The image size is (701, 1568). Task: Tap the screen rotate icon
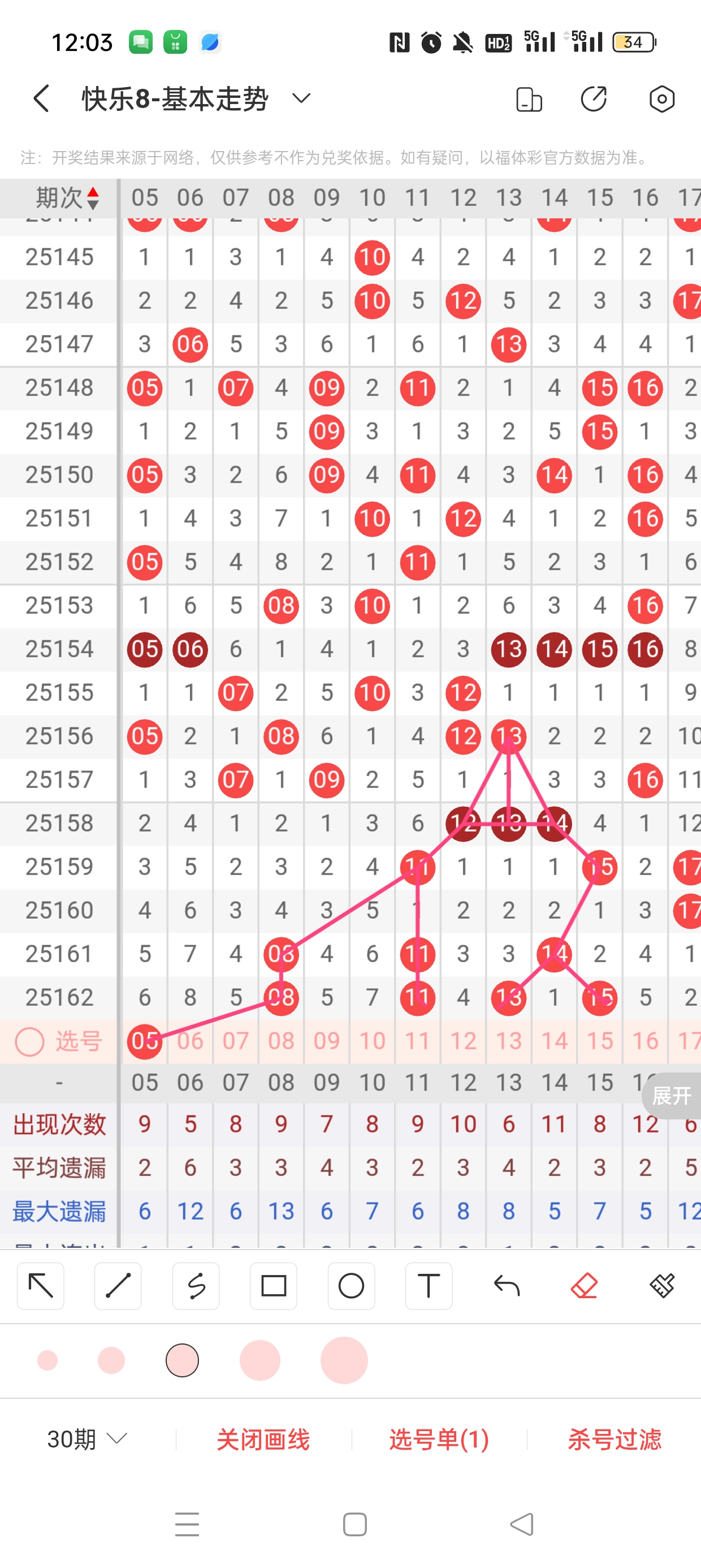click(528, 99)
